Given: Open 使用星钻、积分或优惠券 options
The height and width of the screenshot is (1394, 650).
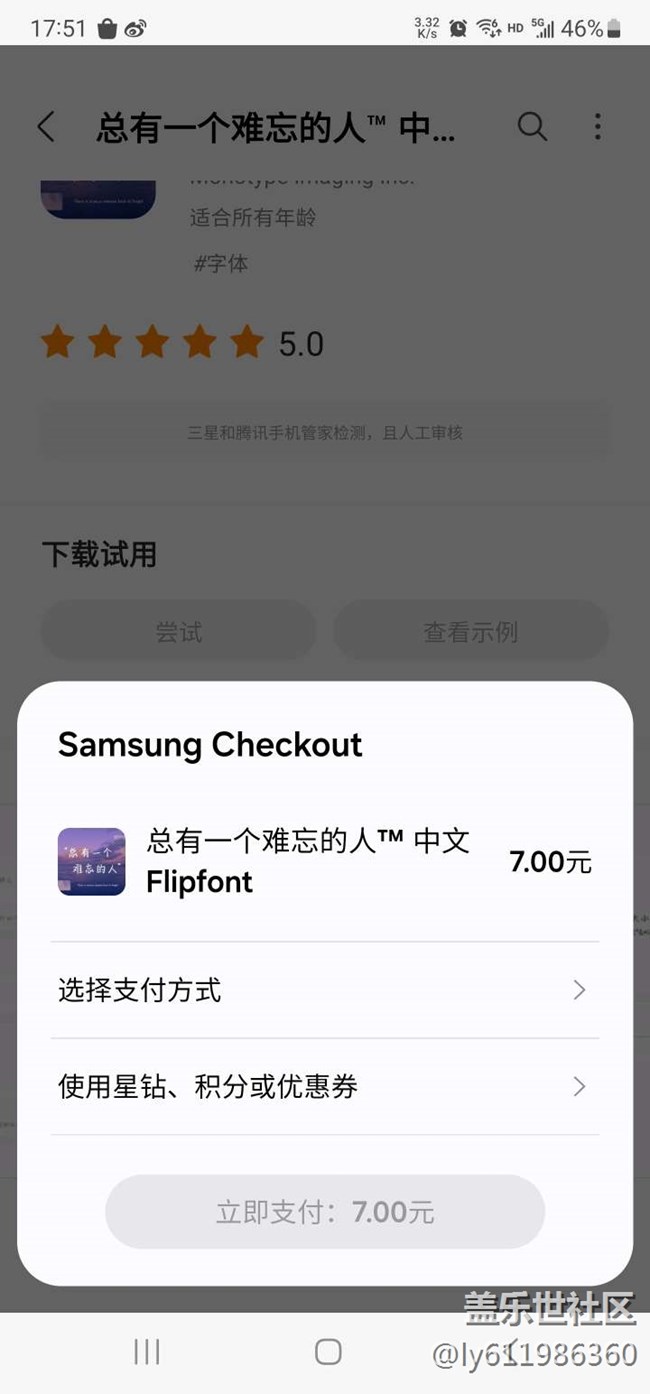Looking at the screenshot, I should (x=324, y=1086).
